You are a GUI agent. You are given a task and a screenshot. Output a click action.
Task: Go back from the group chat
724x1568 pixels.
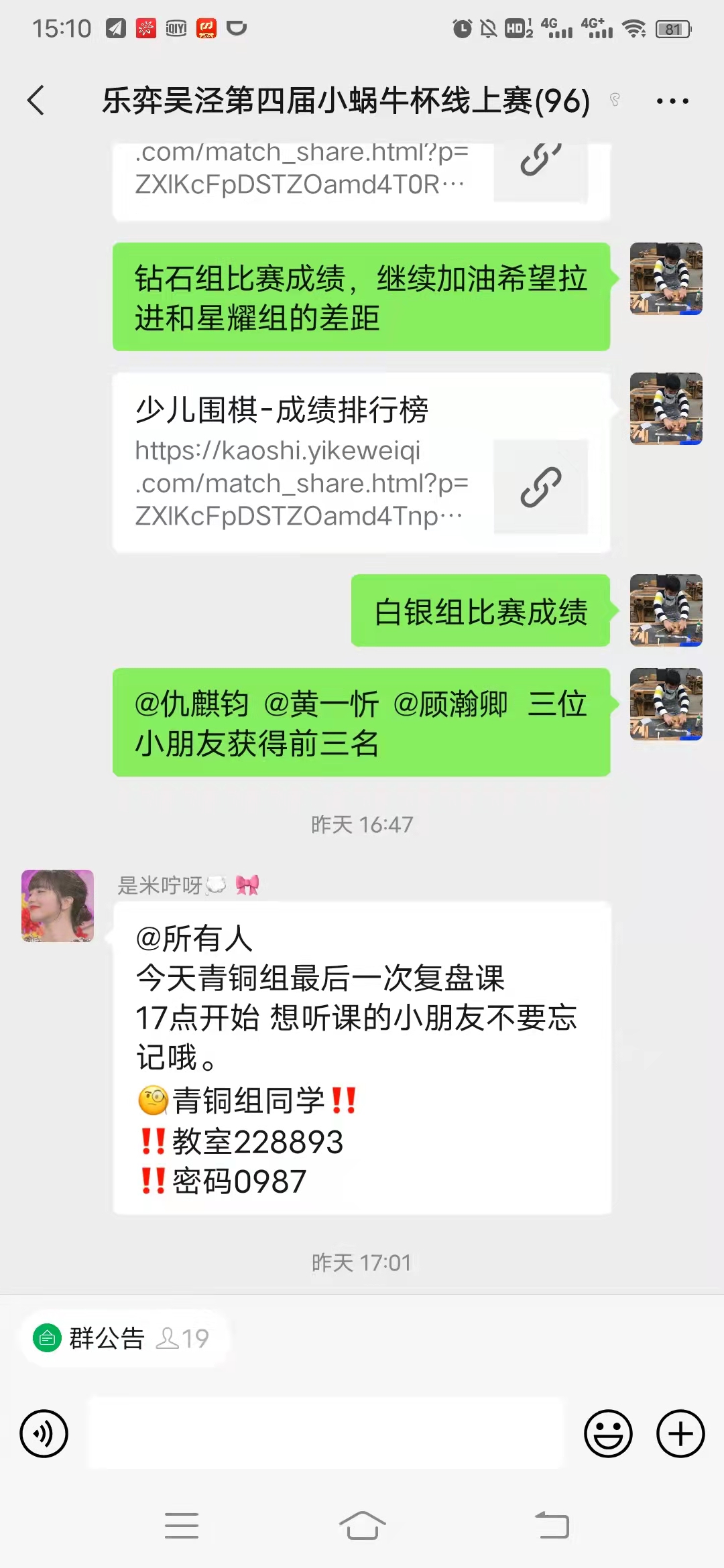tap(36, 101)
